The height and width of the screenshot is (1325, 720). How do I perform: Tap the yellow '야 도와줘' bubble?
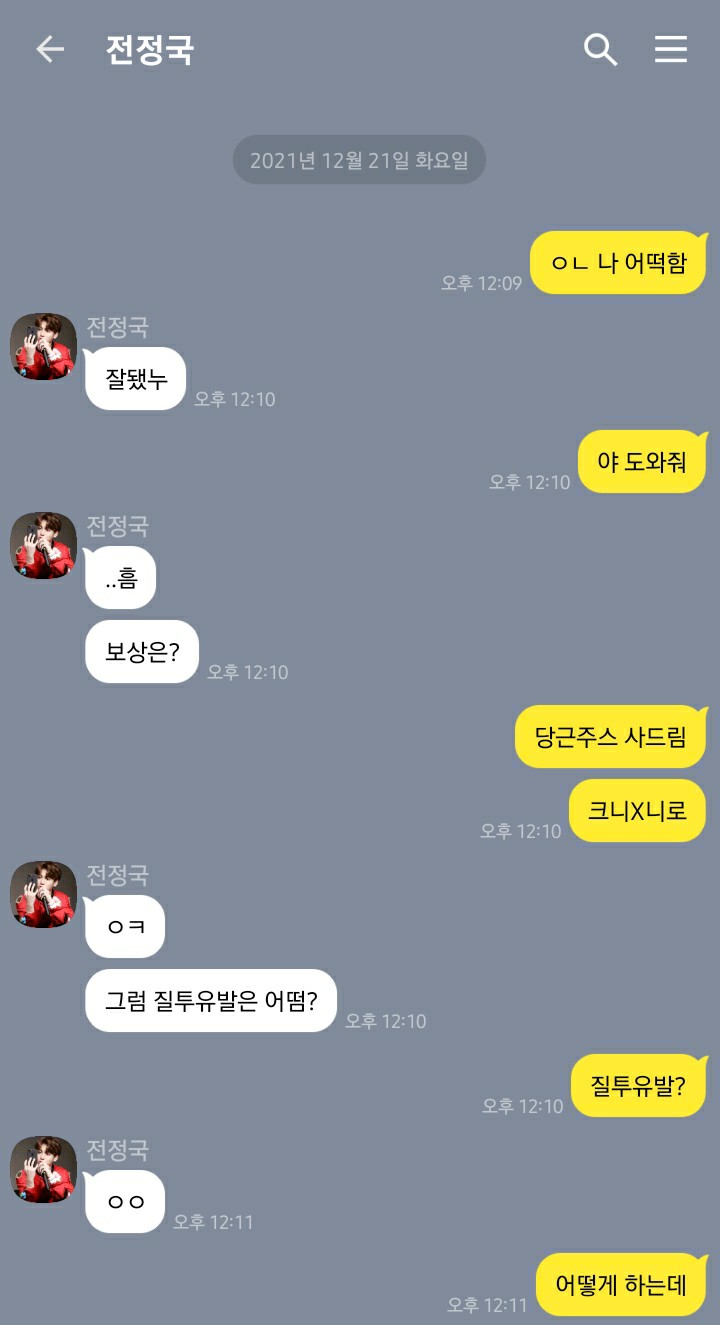click(x=641, y=461)
